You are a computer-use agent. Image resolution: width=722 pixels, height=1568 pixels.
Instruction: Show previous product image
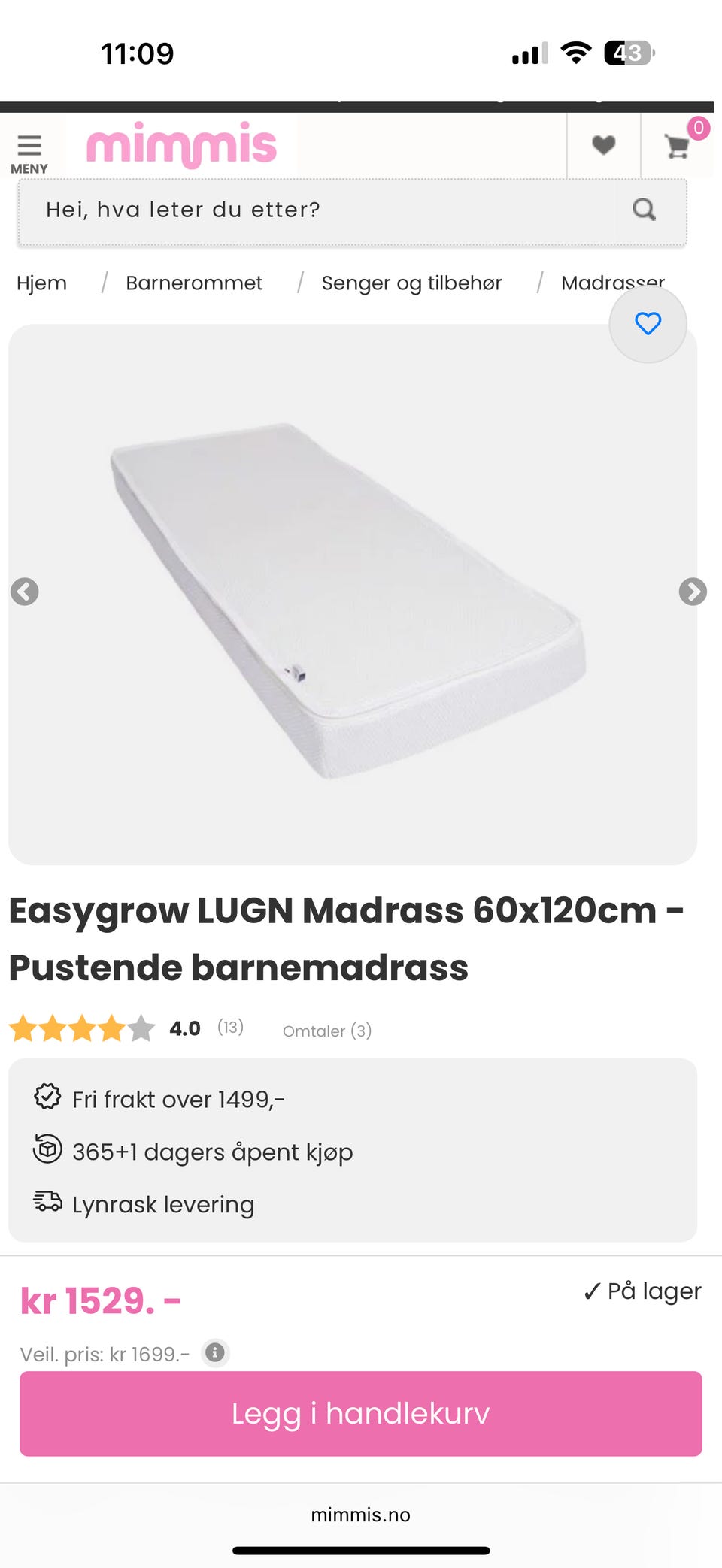25,592
